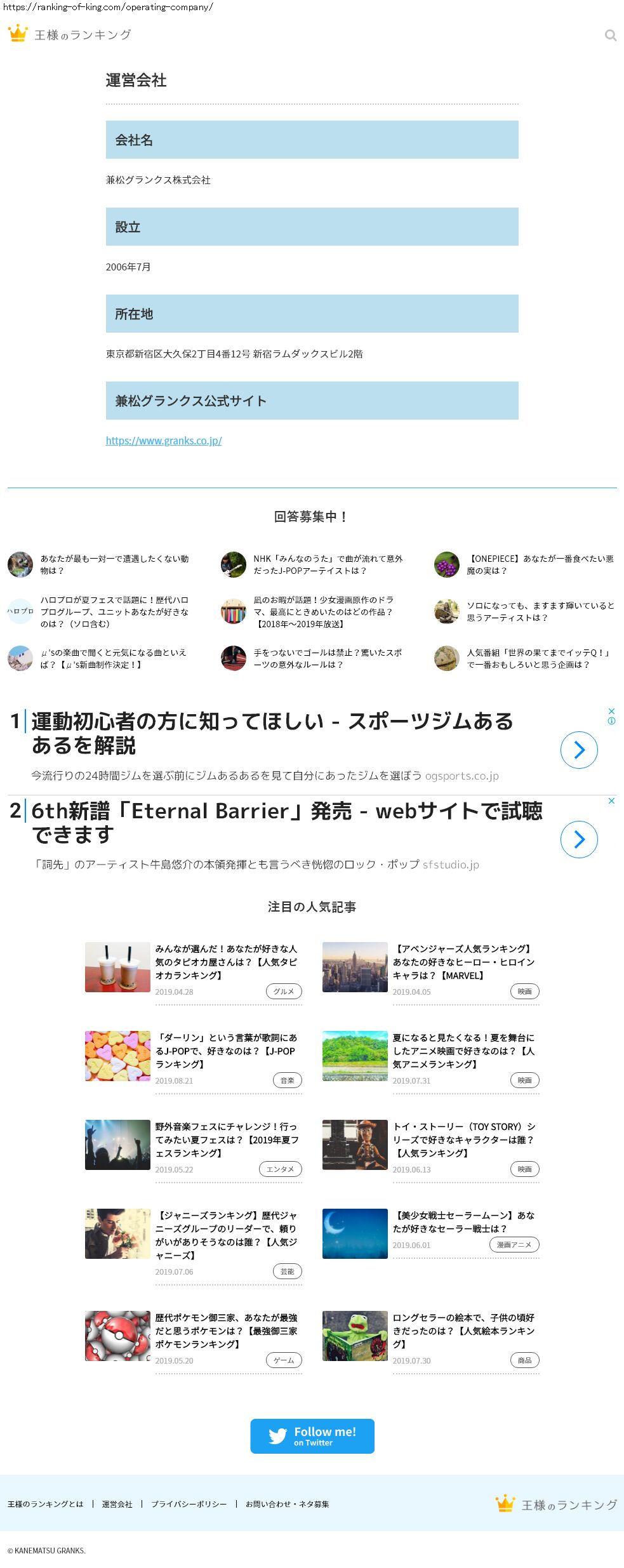Follow on Twitter with Follow me! button

click(312, 1436)
